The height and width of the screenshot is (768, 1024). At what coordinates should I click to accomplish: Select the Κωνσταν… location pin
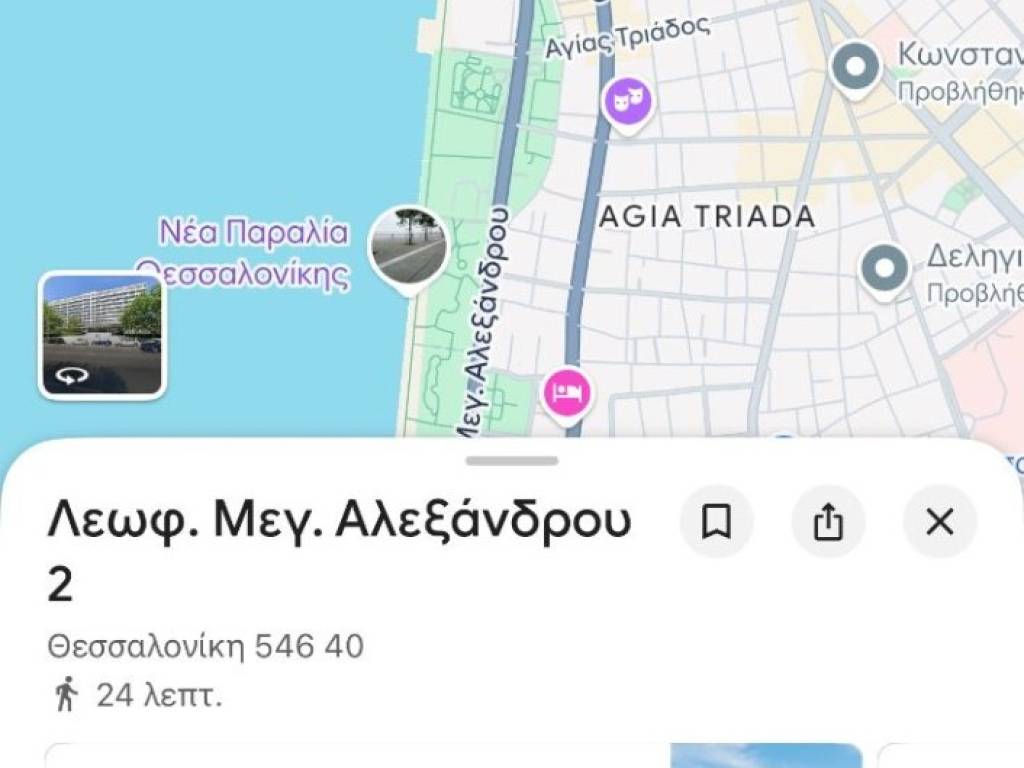856,68
